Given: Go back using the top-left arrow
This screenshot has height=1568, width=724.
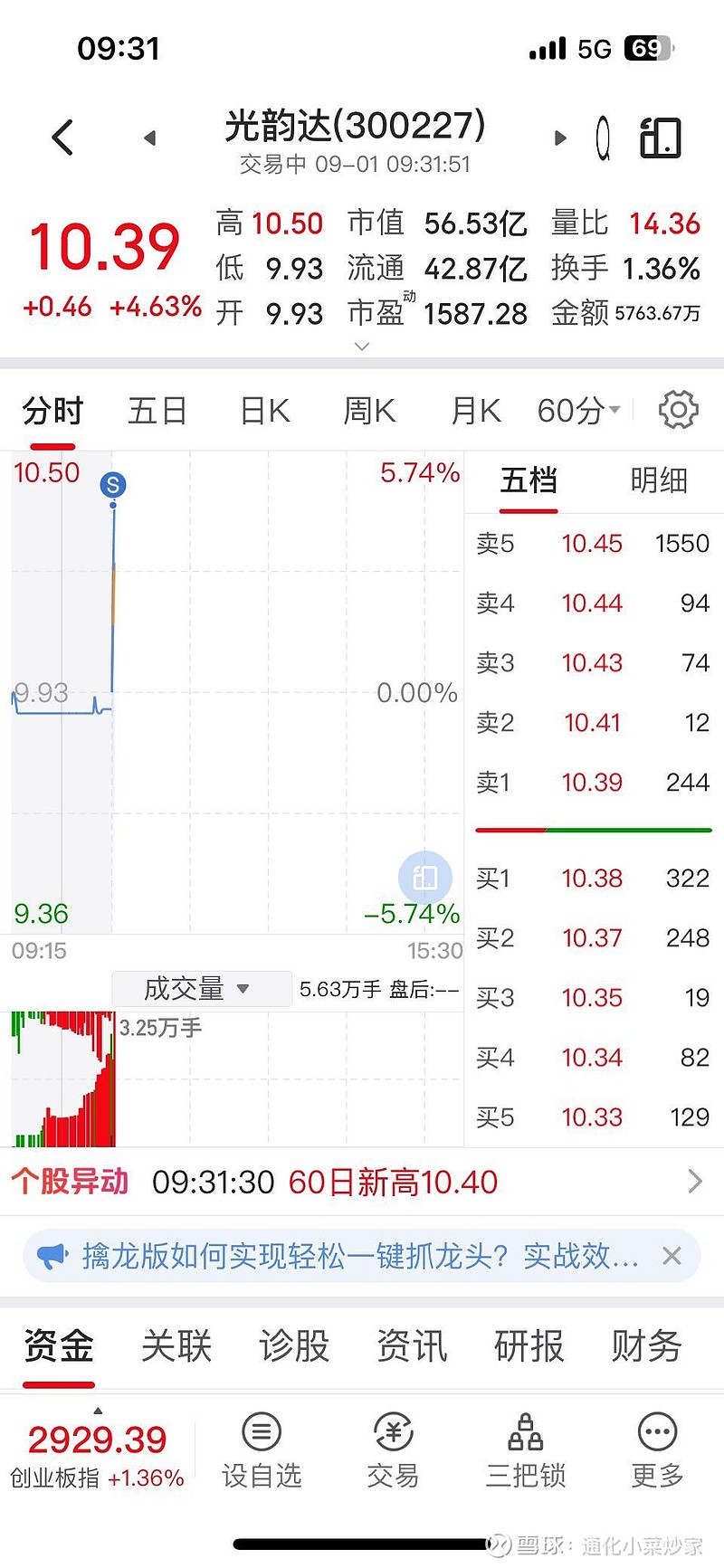Looking at the screenshot, I should (x=62, y=138).
